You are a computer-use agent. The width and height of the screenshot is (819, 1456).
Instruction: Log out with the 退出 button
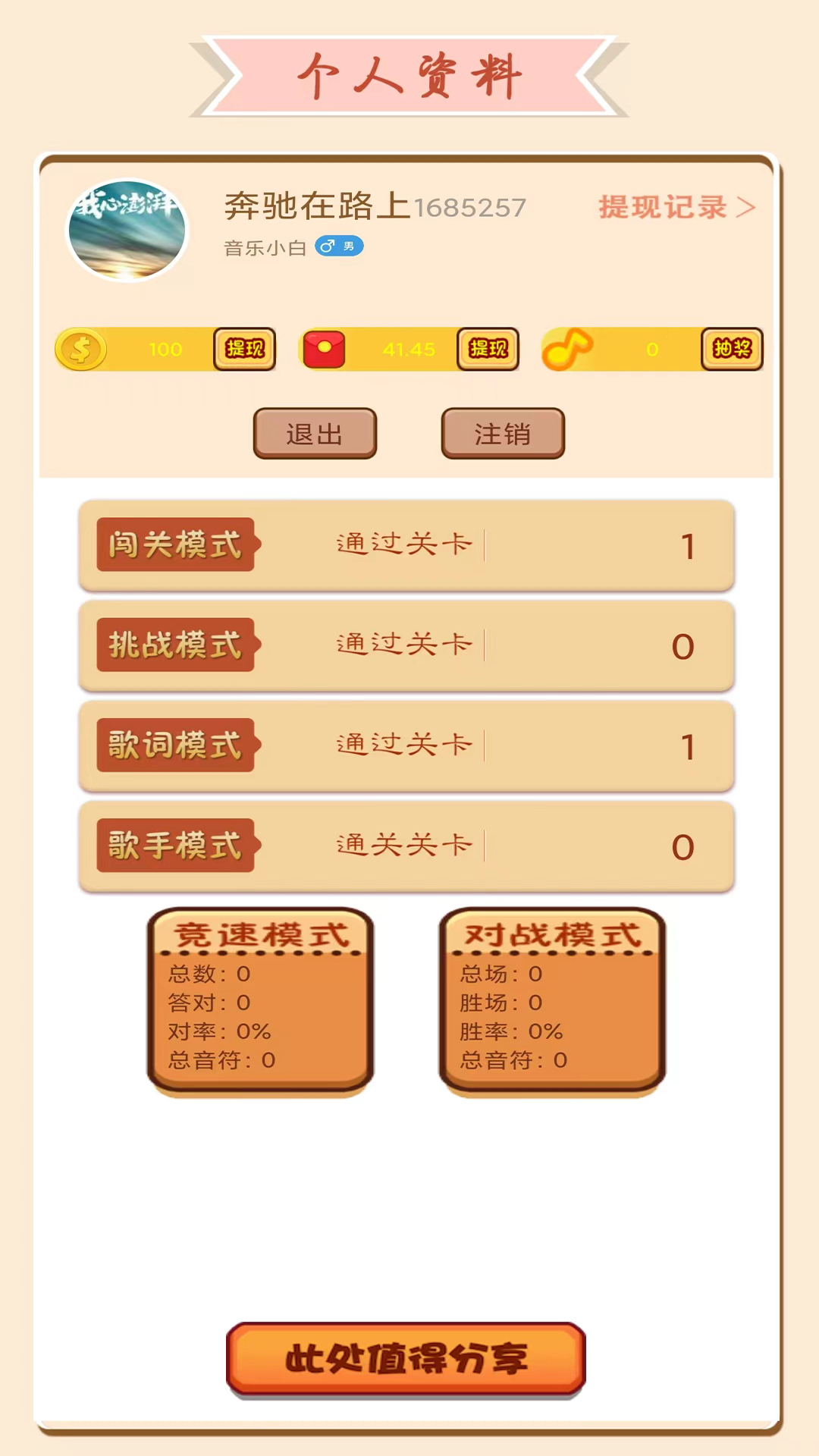(315, 434)
